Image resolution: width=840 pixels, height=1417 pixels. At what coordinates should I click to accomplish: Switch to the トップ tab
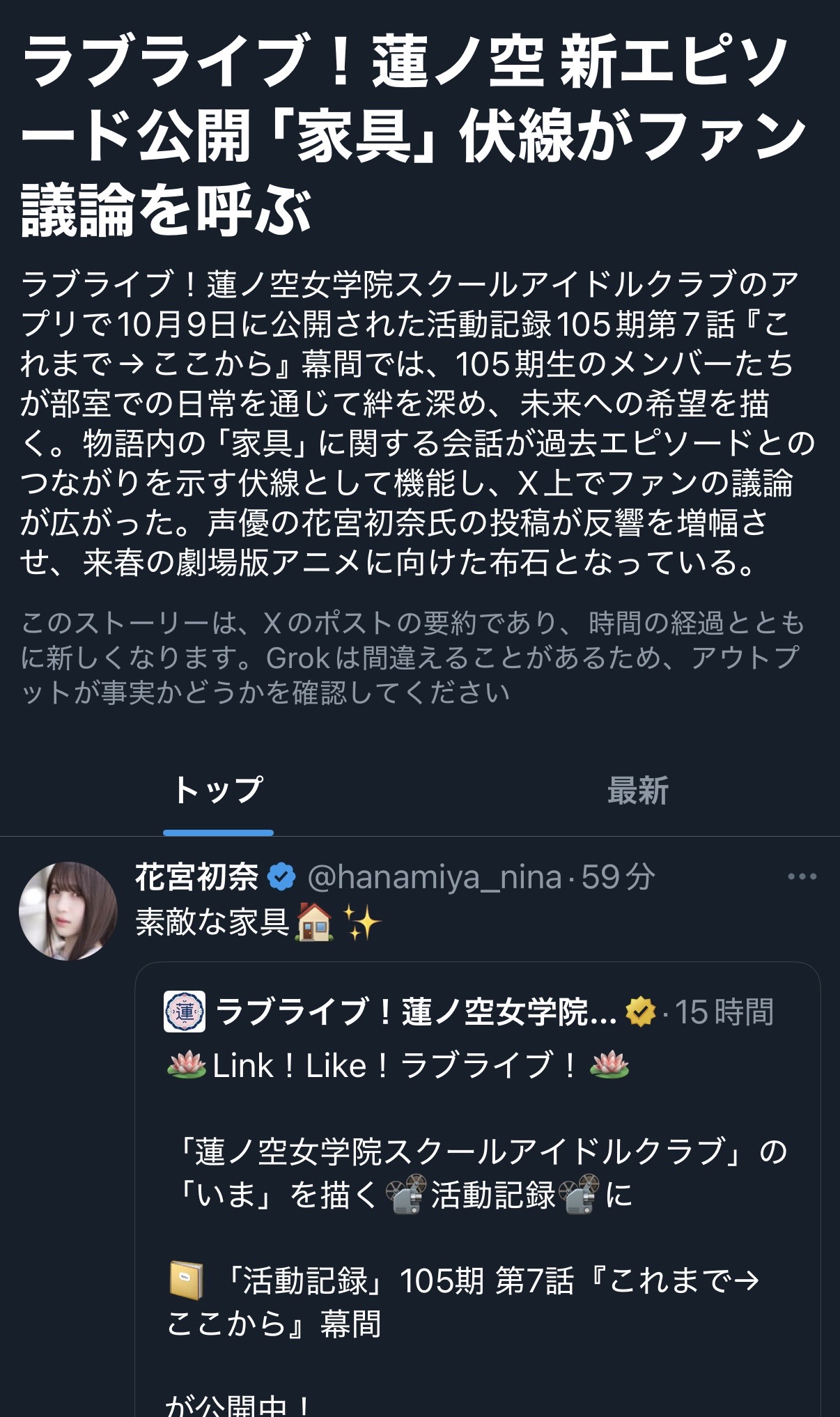tap(218, 791)
